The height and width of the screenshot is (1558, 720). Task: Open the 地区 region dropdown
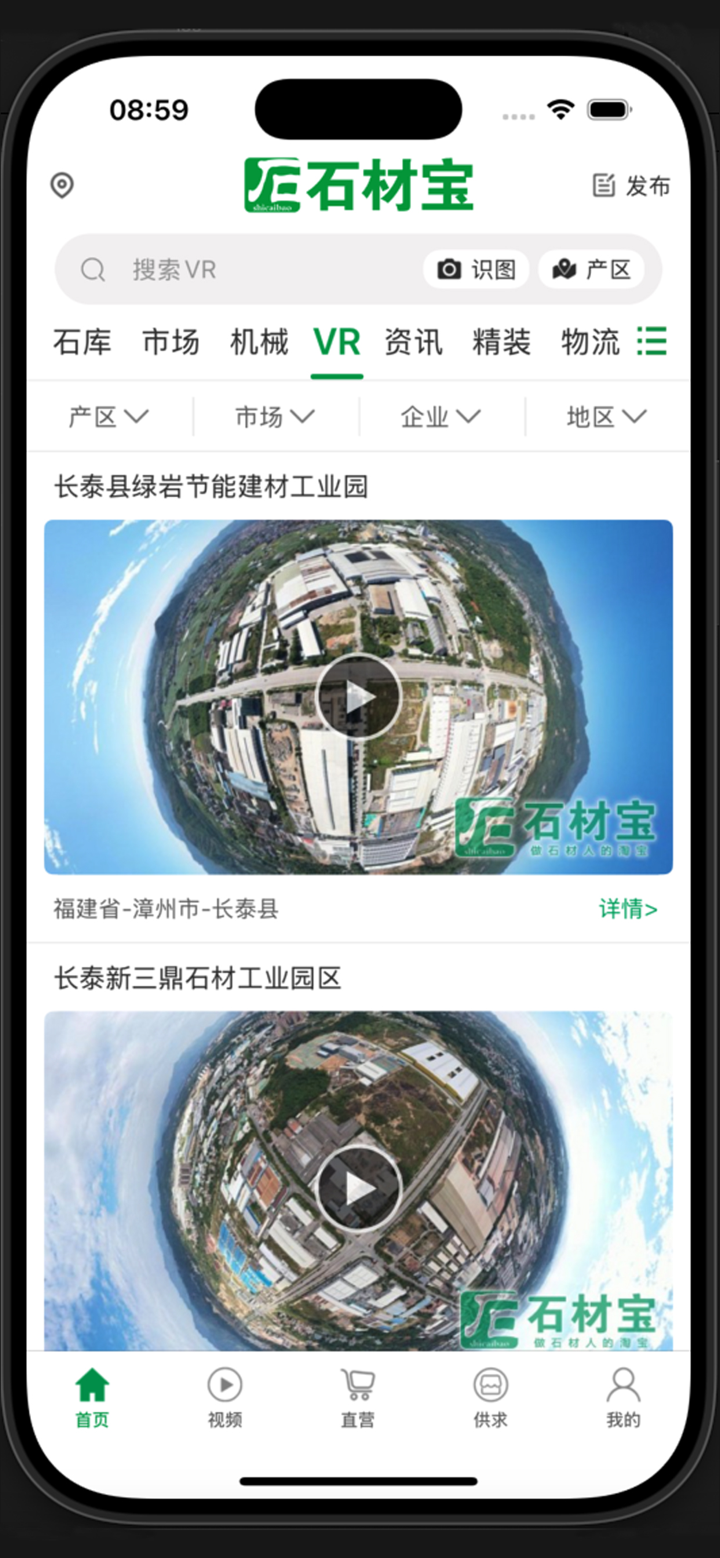tap(606, 416)
